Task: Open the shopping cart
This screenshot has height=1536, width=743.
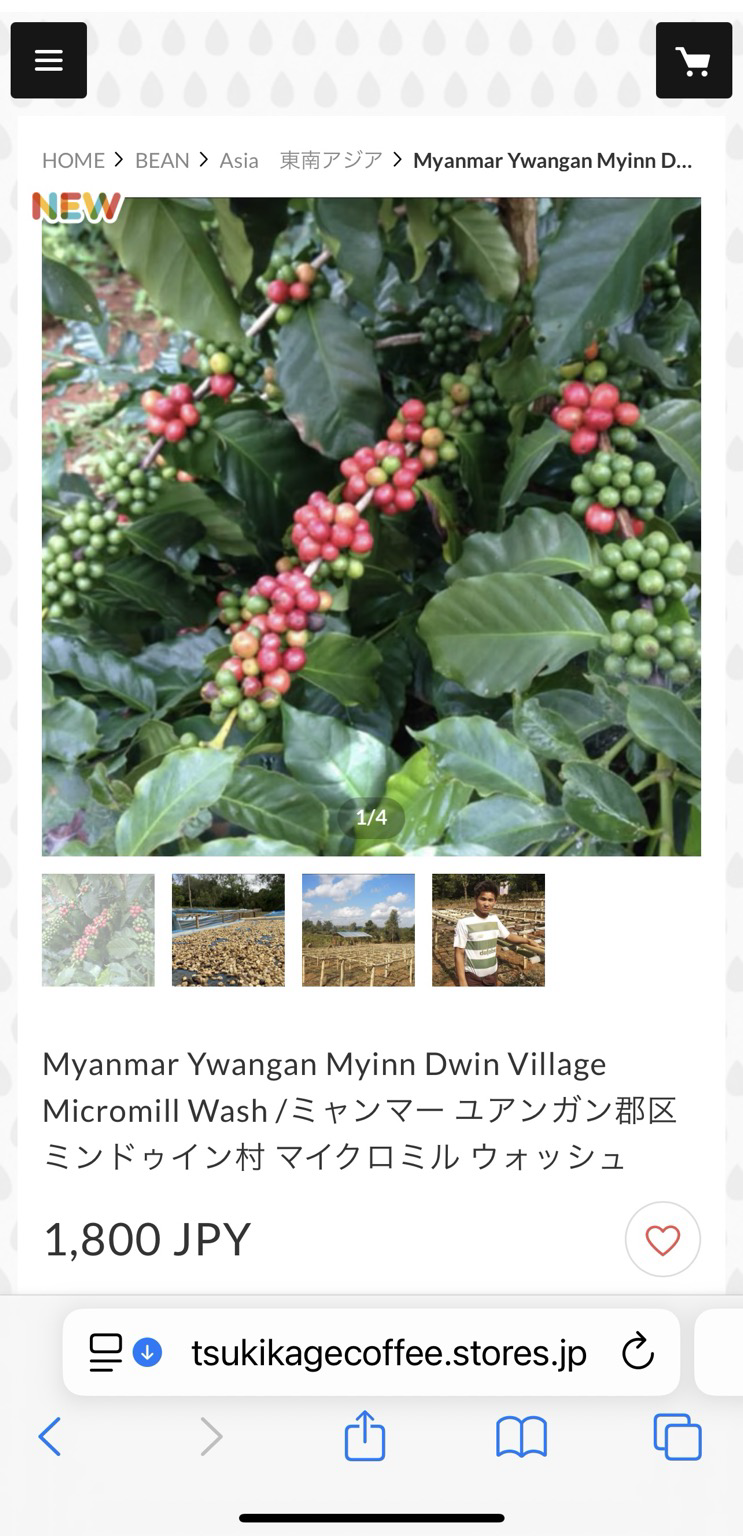Action: pos(694,60)
